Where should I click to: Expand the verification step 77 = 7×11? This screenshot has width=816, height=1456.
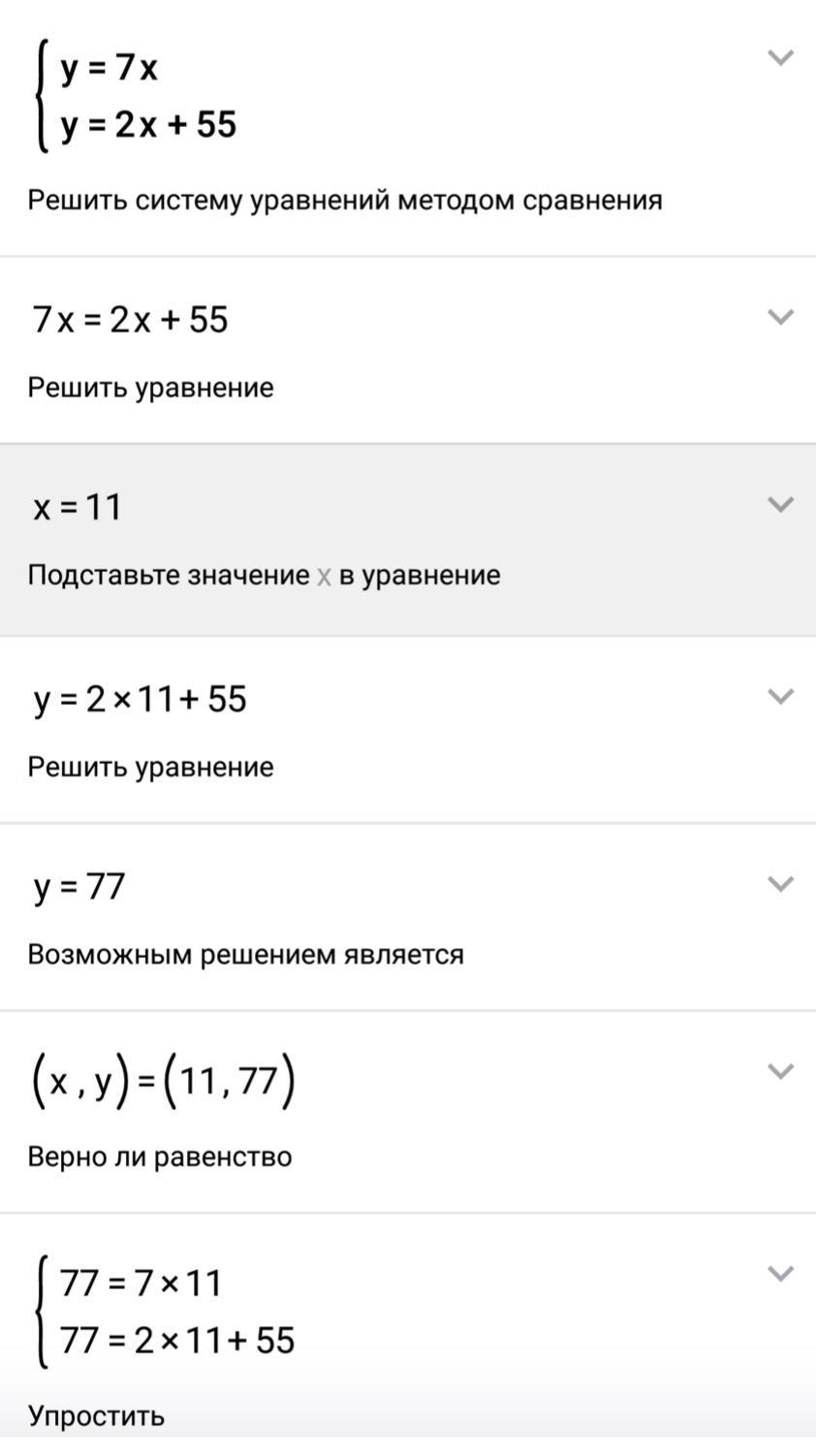780,1274
